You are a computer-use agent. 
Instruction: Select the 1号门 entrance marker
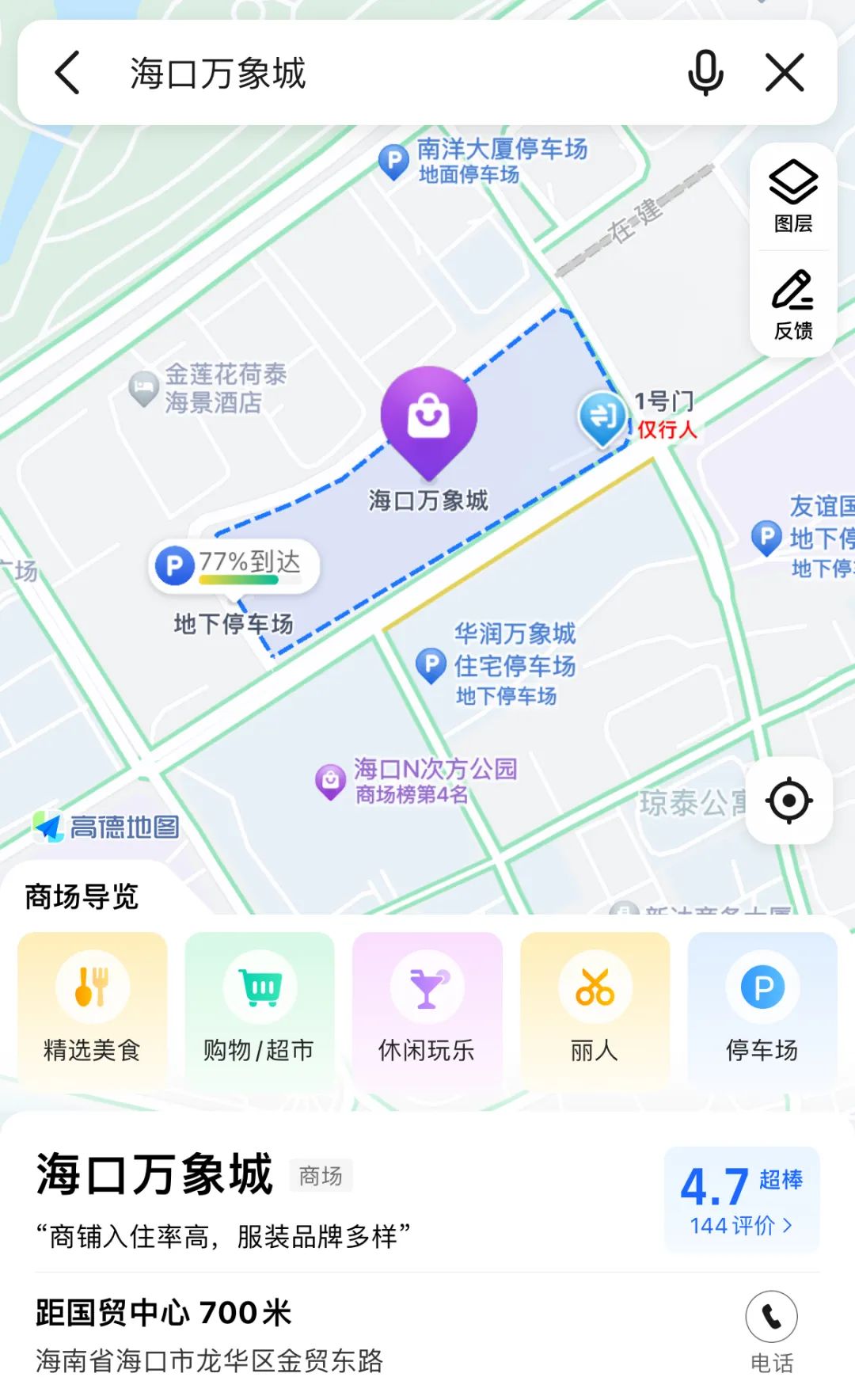[603, 417]
